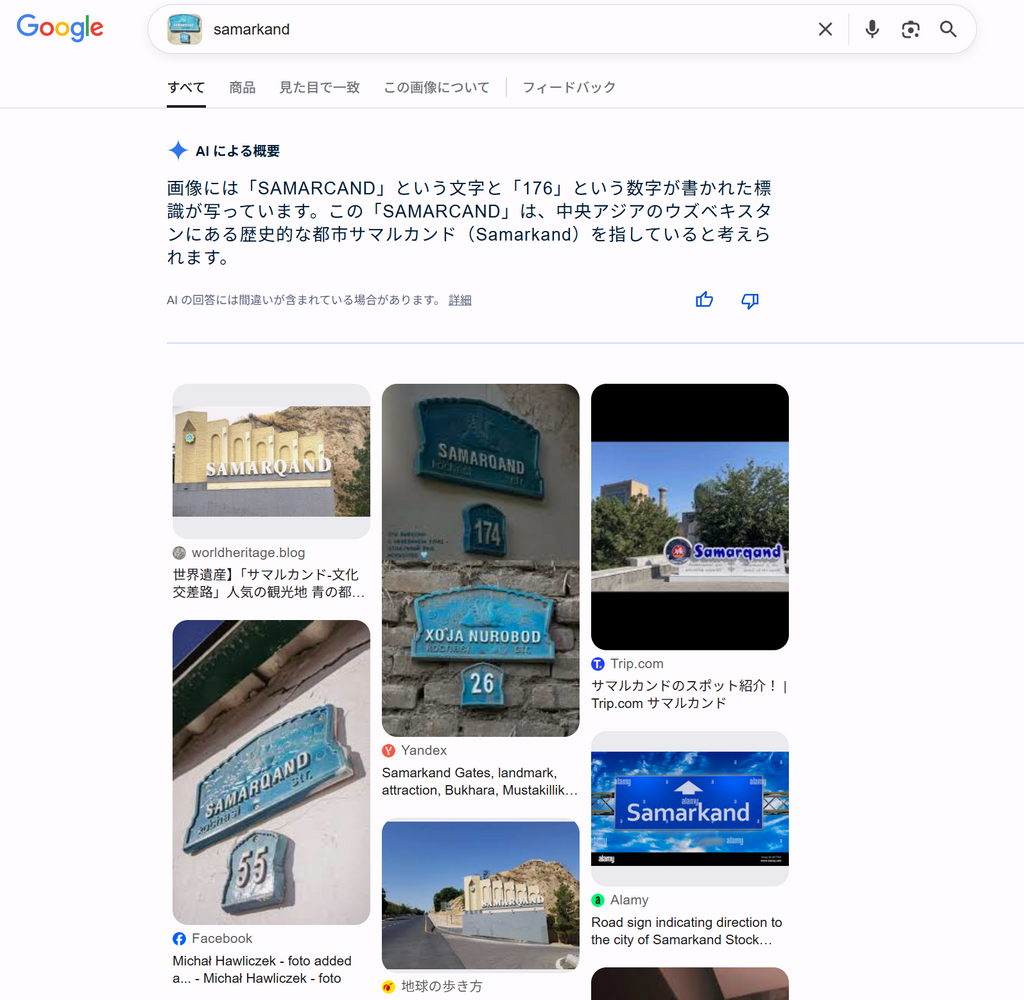The width and height of the screenshot is (1024, 1000).
Task: Open the 地球の歩き方 image result
Action: pos(480,894)
